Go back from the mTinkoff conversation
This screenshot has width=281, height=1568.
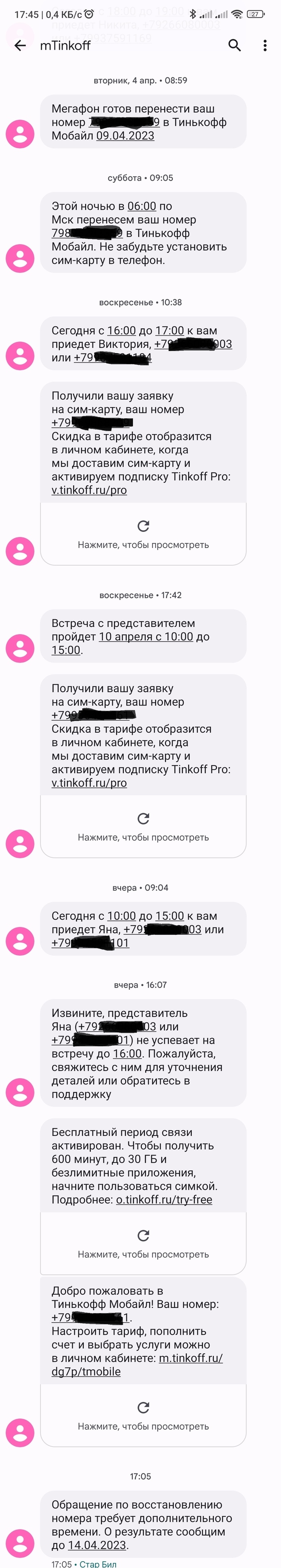[x=20, y=46]
